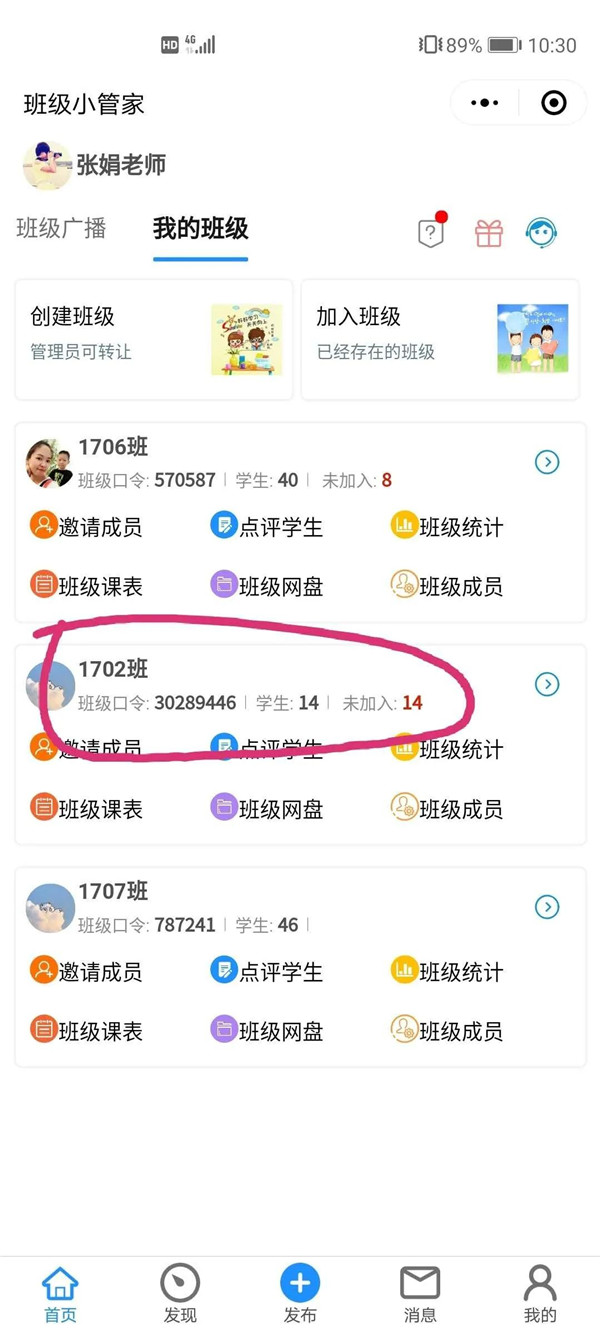Open the 创建班级 card
Screen dimensions: 600x1333
[x=154, y=340]
